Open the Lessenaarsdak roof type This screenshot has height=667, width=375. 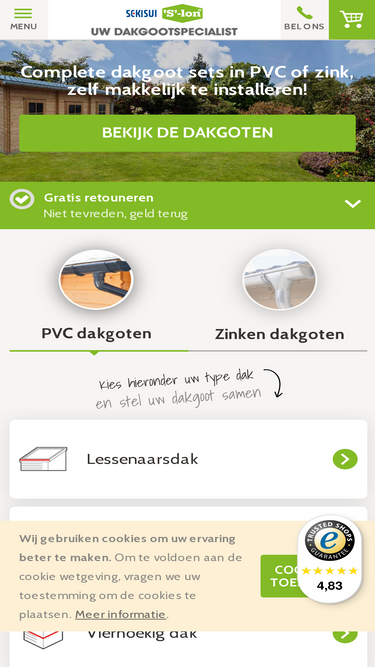point(188,459)
